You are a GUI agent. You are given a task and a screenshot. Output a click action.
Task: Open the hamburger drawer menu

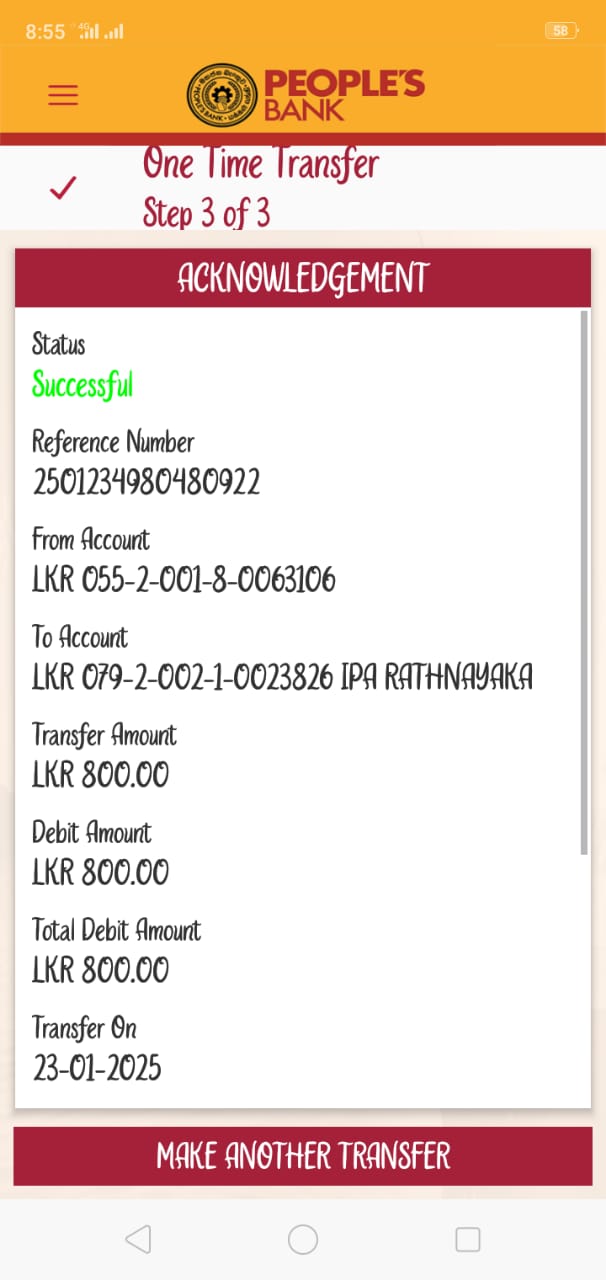tap(63, 95)
